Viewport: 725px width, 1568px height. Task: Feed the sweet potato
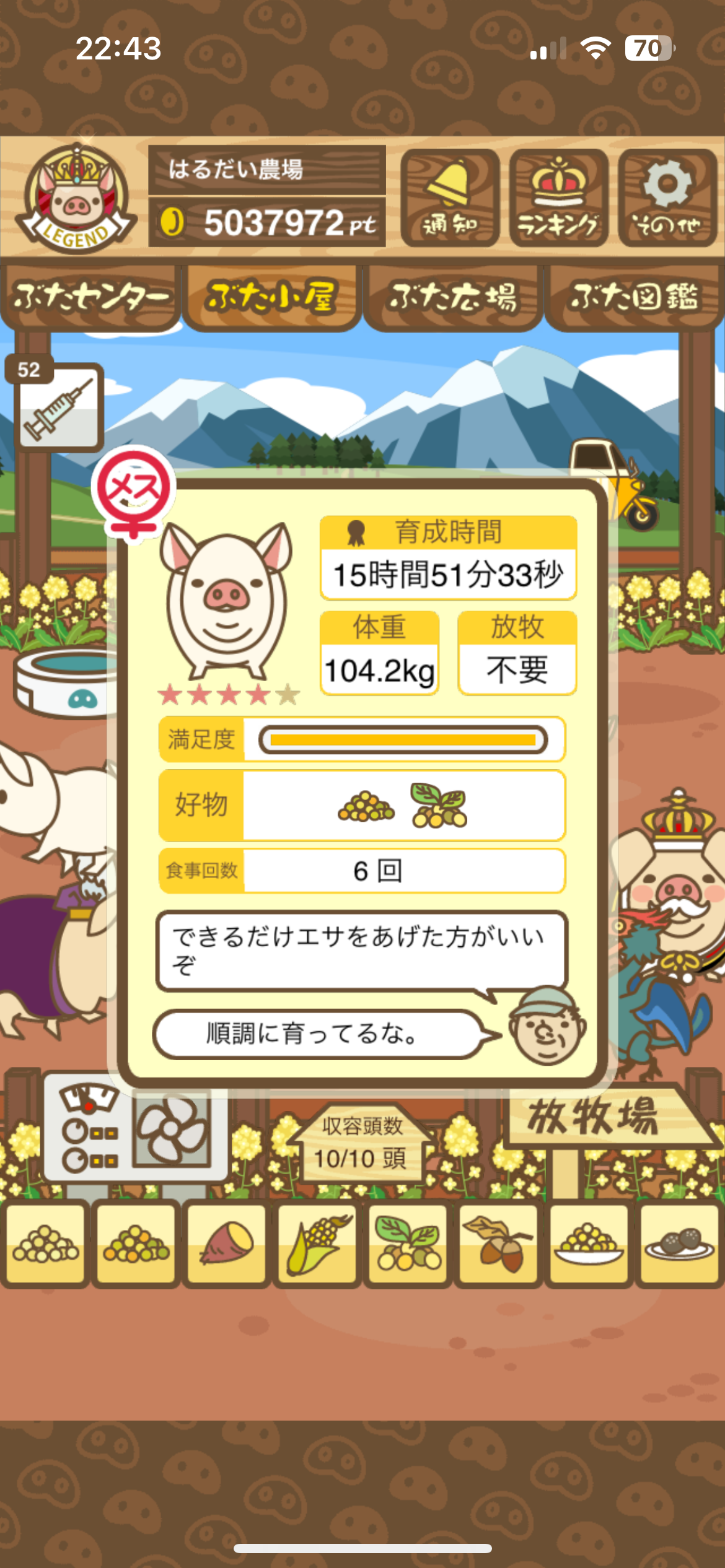click(x=227, y=1244)
